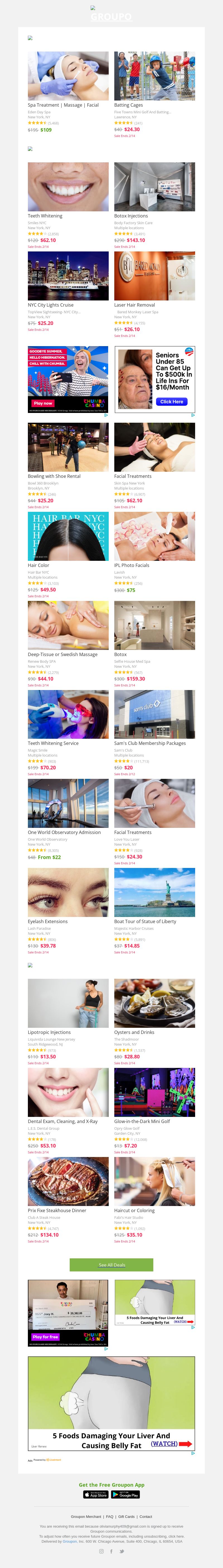223x1568 pixels.
Task: Open the Smiles NYC Teeth Whitening deal
Action: tap(68, 187)
